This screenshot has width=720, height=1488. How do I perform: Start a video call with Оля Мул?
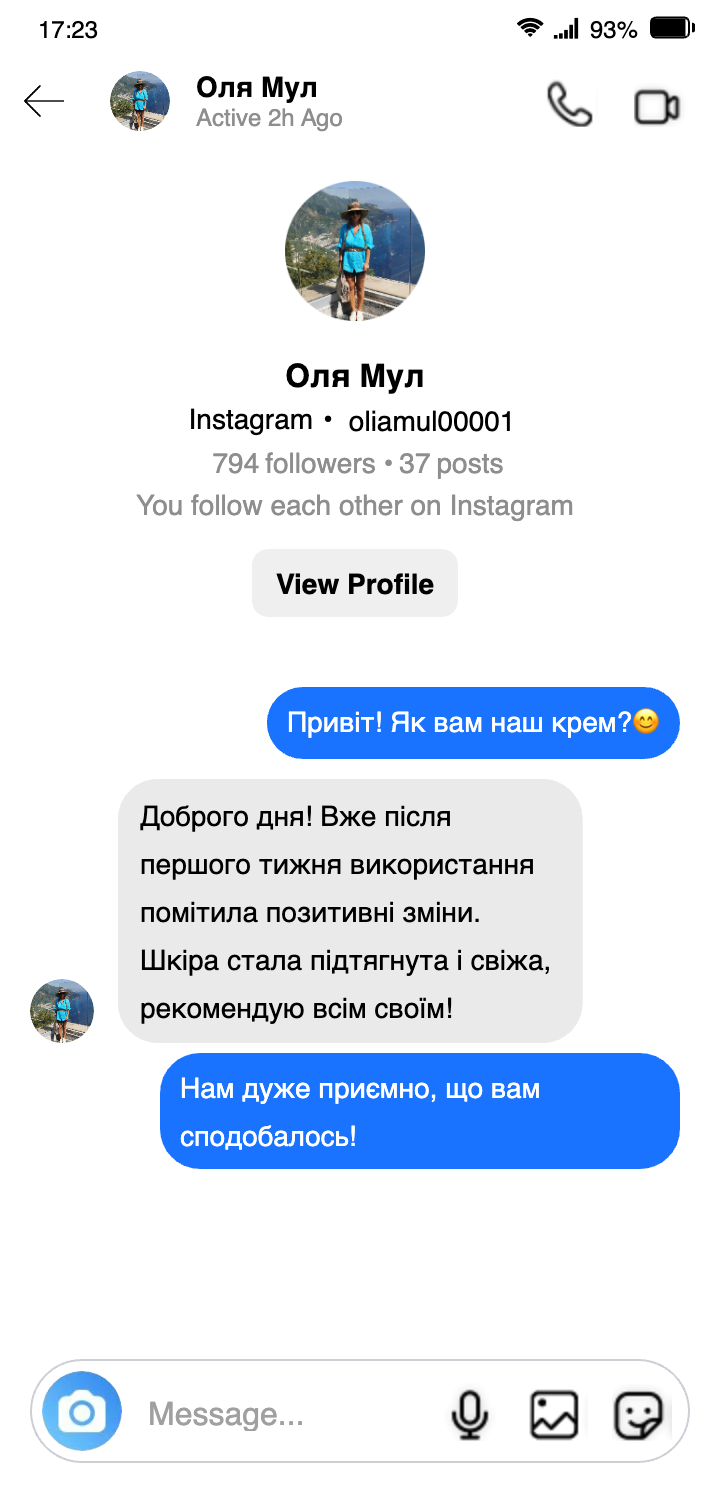(x=657, y=107)
